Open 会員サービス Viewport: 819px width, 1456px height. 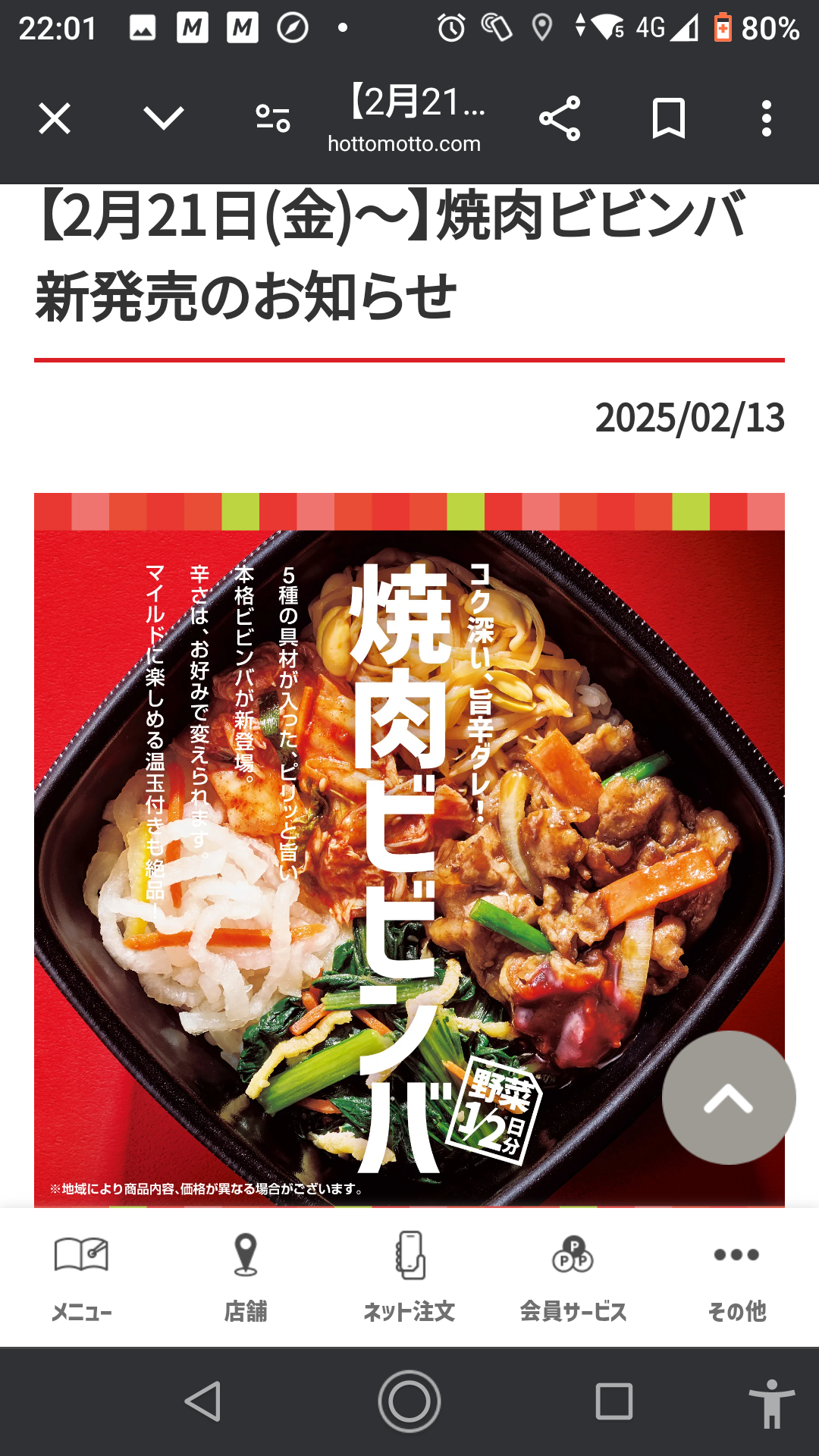pyautogui.click(x=573, y=1277)
